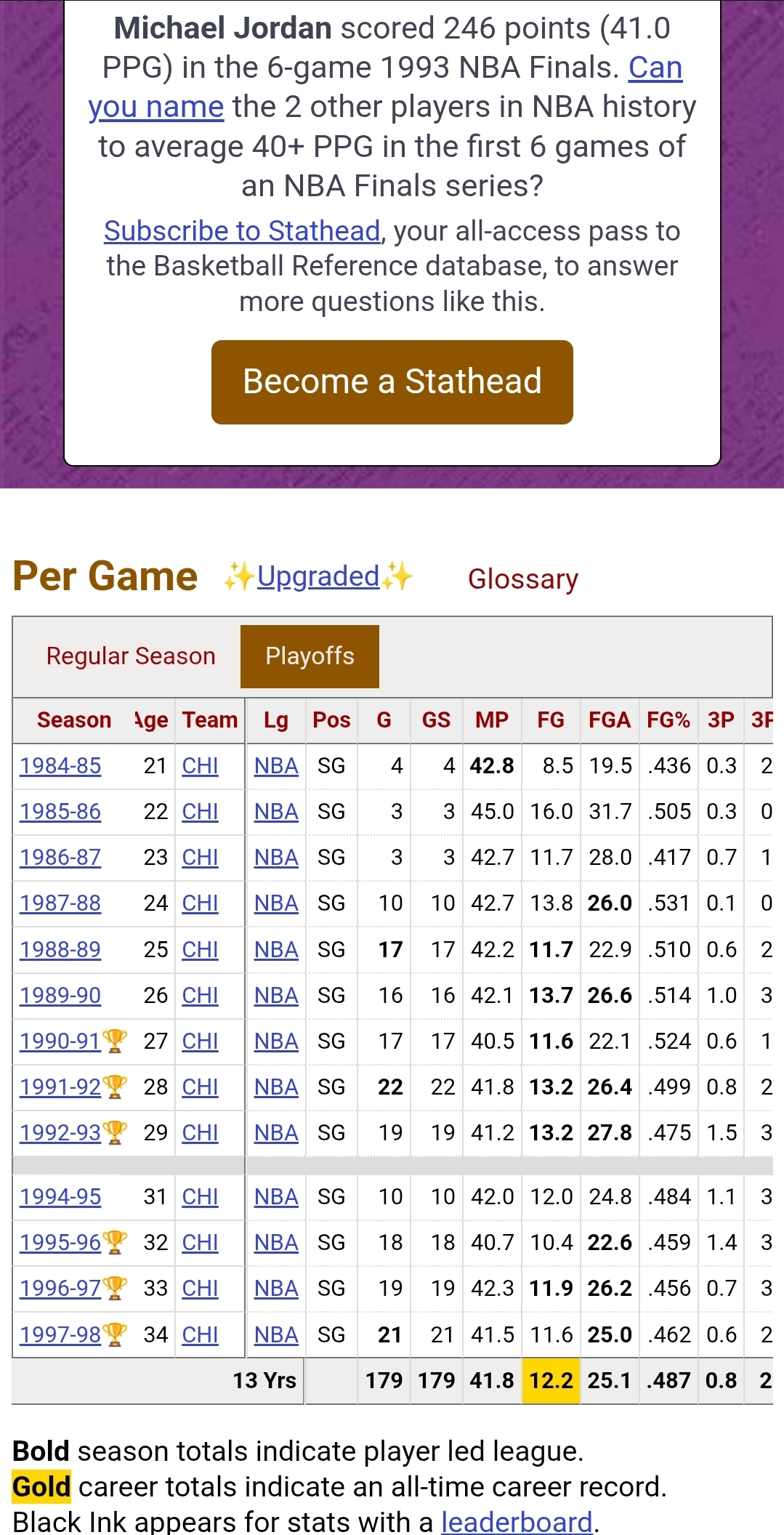784x1535 pixels.
Task: Follow the Subscribe to Stathead link
Action: click(242, 231)
